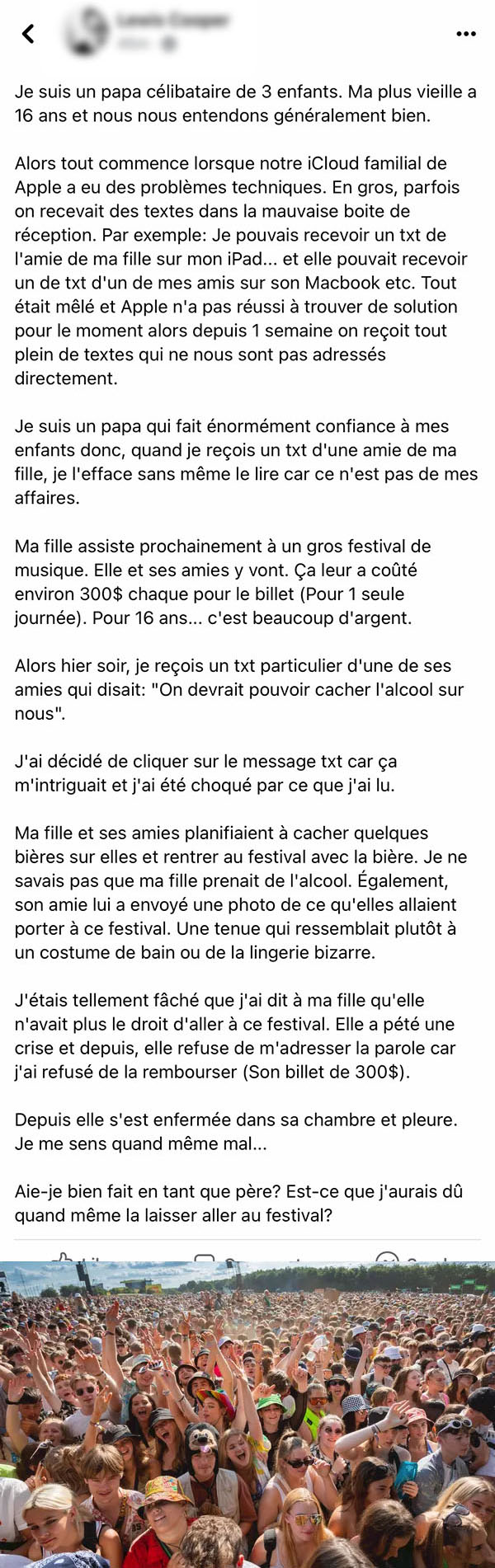Viewport: 495px width, 1568px height.
Task: Go back using the top-left arrow
Action: click(x=28, y=33)
